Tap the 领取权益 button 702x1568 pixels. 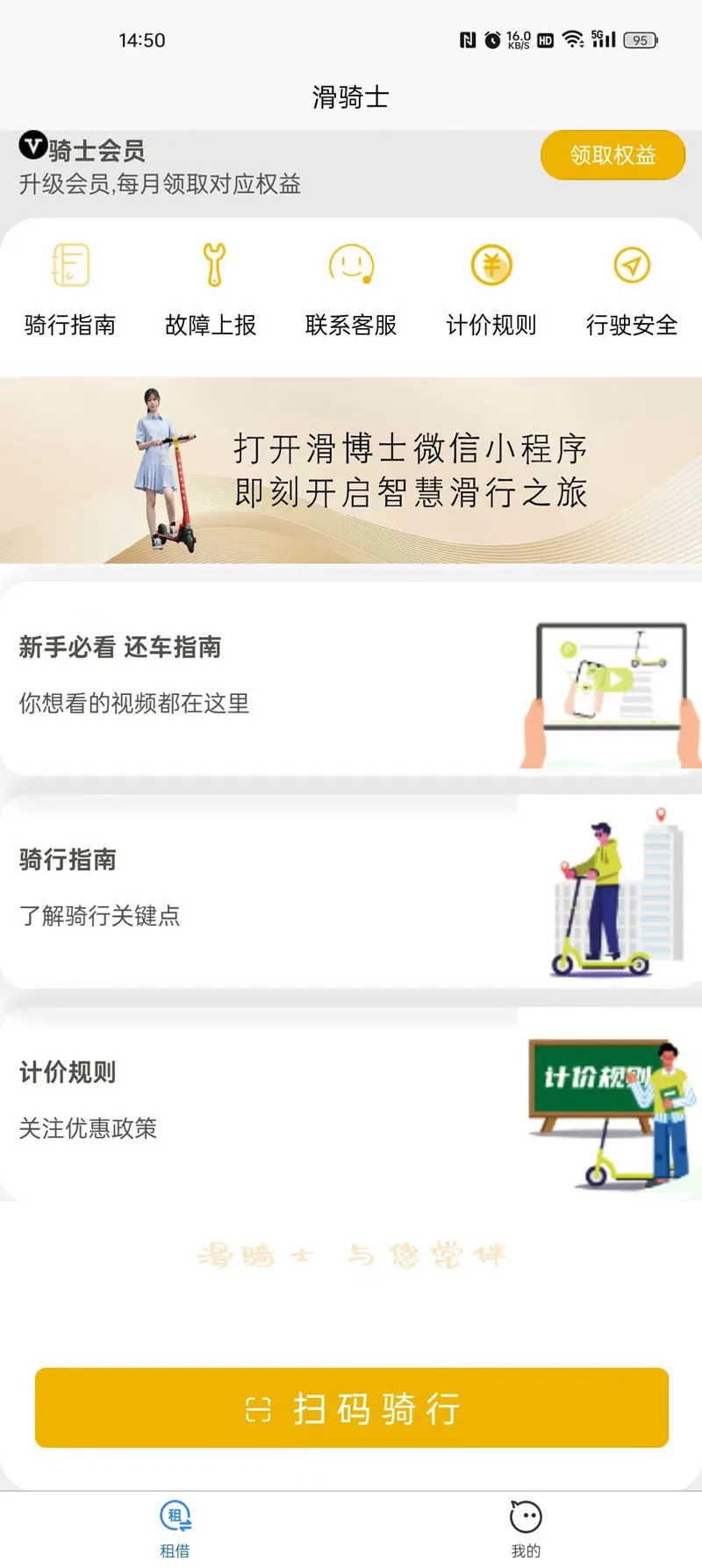pyautogui.click(x=612, y=155)
